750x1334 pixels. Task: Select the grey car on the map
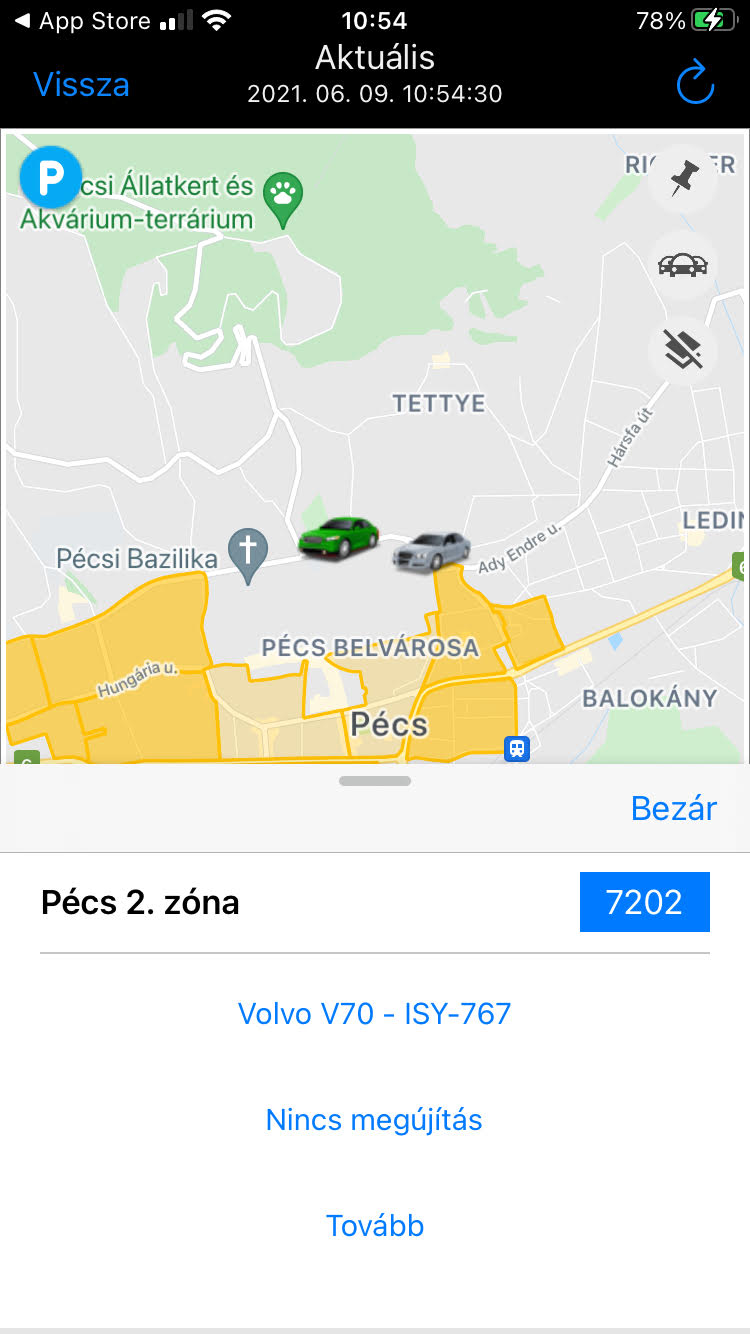click(x=432, y=550)
